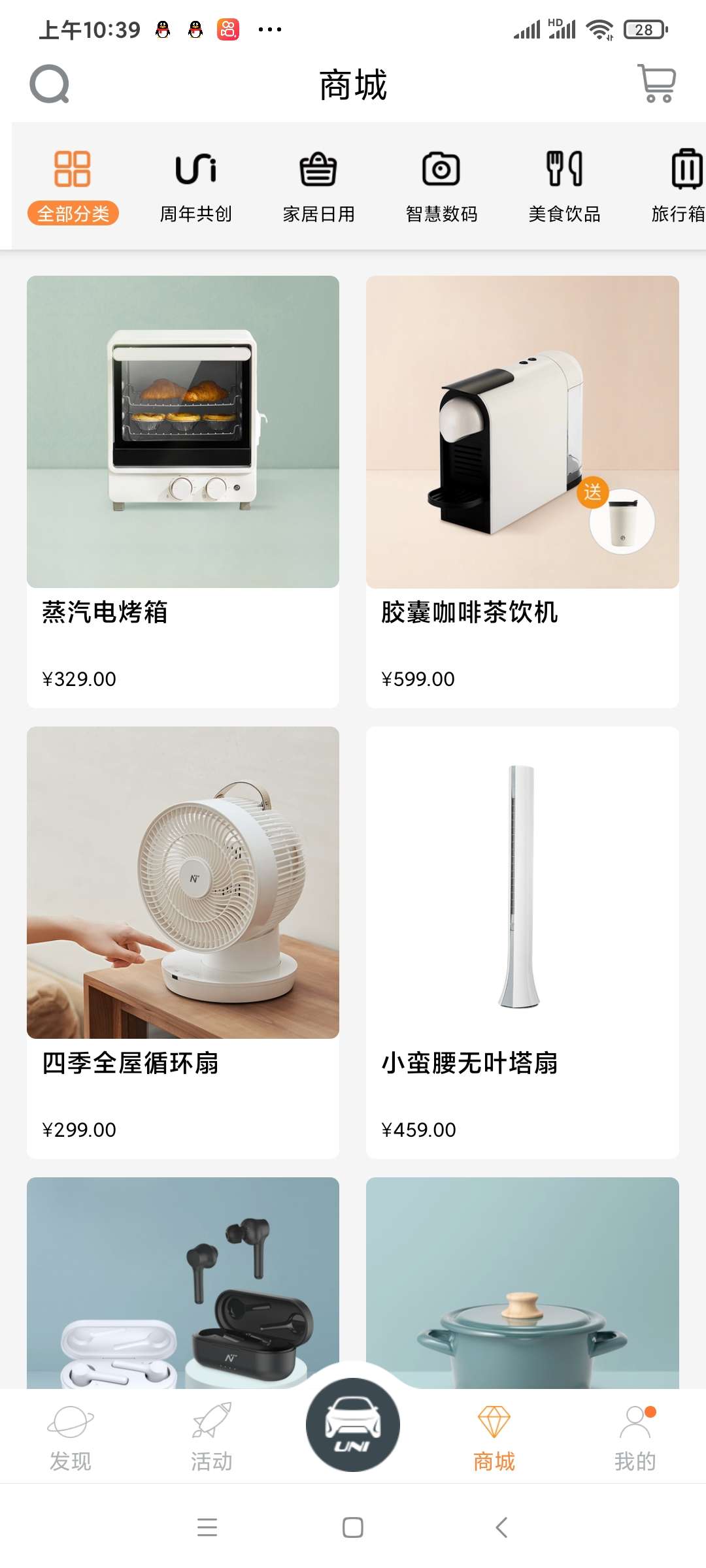Open the shopping cart
The width and height of the screenshot is (706, 1568).
coord(656,84)
